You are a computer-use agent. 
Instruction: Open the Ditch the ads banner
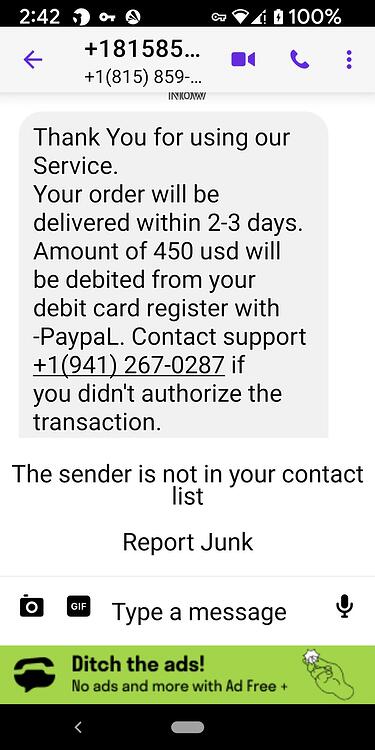coord(188,675)
